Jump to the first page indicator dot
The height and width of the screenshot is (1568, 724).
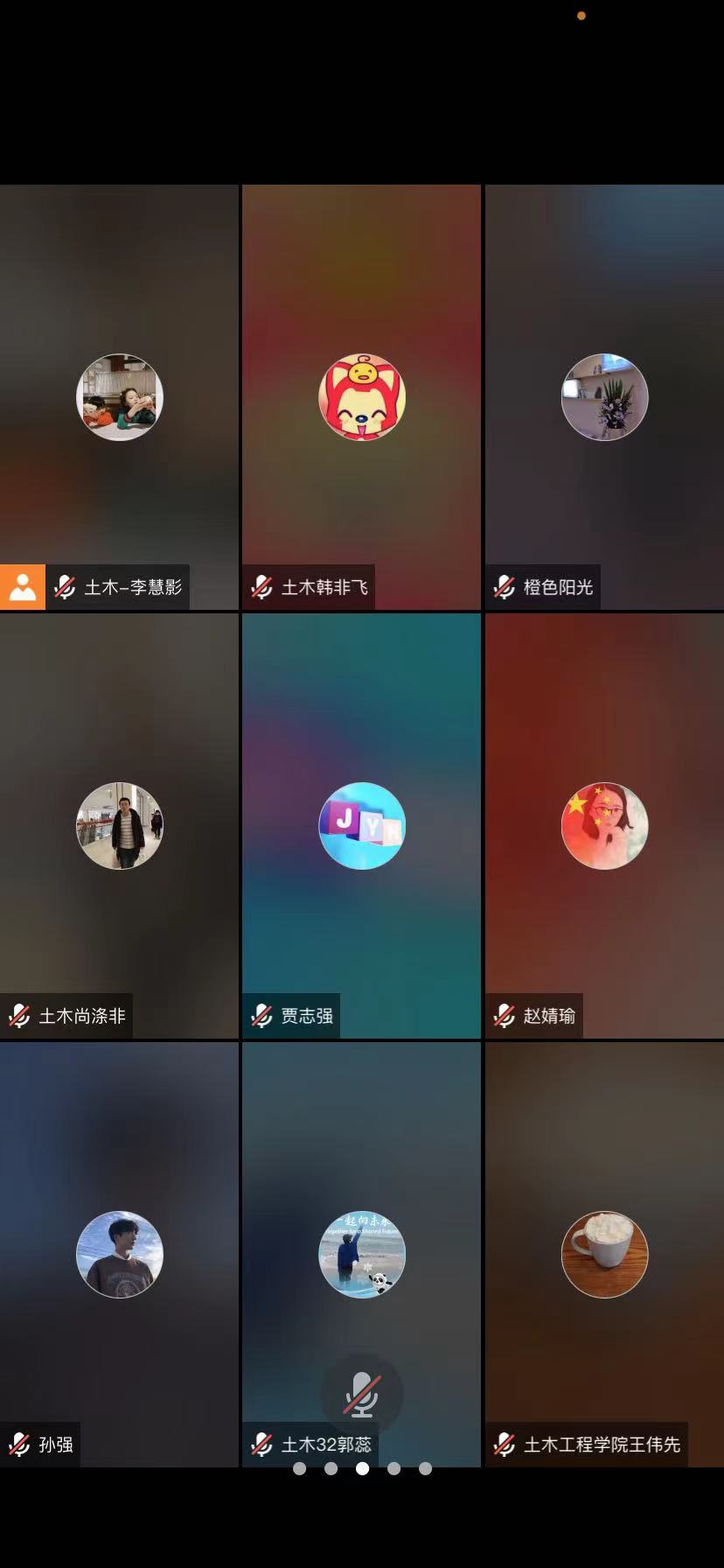[299, 1468]
